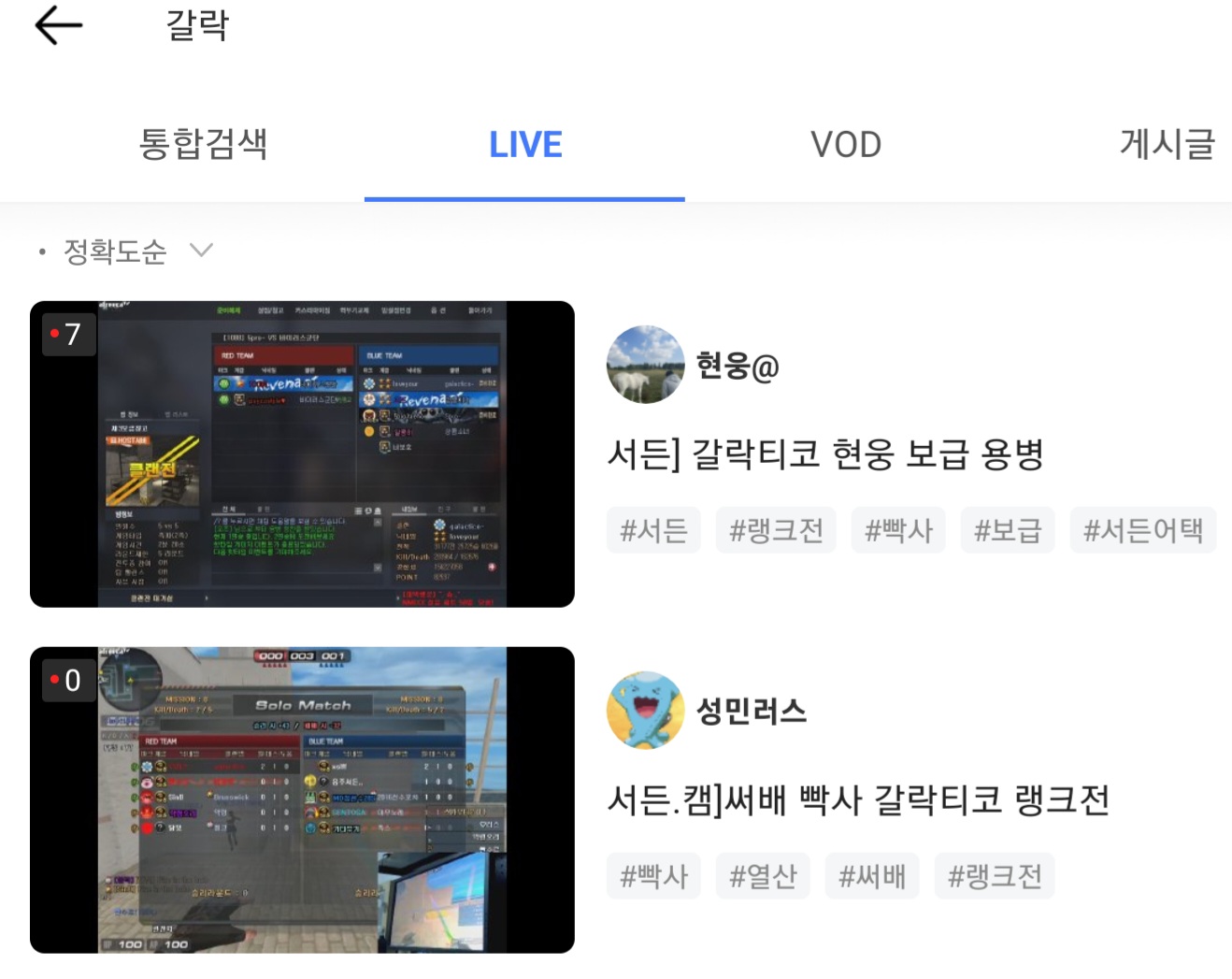Viewport: 1232px width, 979px height.
Task: Open the title 서든.캠]써배 빡사 갈락티코 랭크전
Action: [x=858, y=800]
